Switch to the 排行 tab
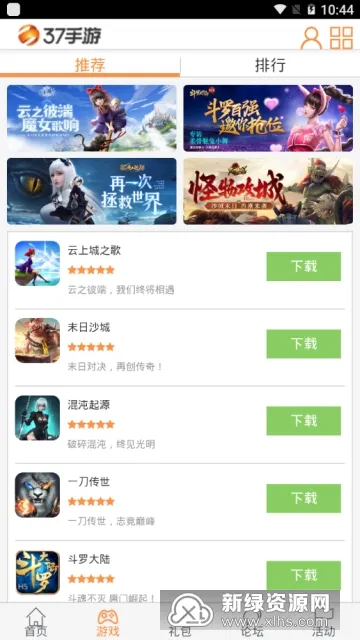Image resolution: width=360 pixels, height=640 pixels. [270, 65]
